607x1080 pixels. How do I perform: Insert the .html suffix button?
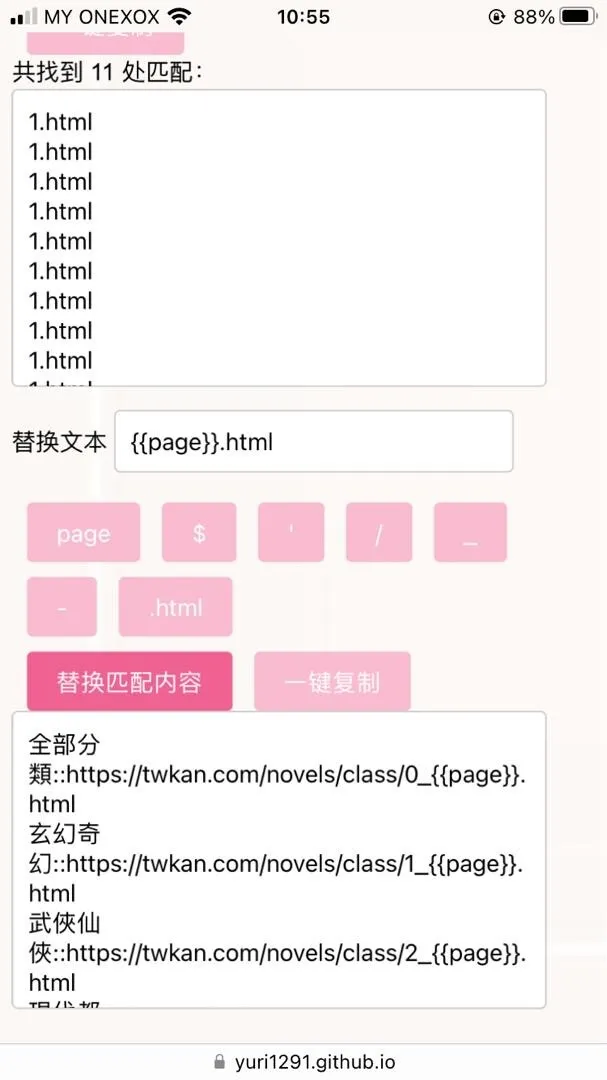(175, 607)
